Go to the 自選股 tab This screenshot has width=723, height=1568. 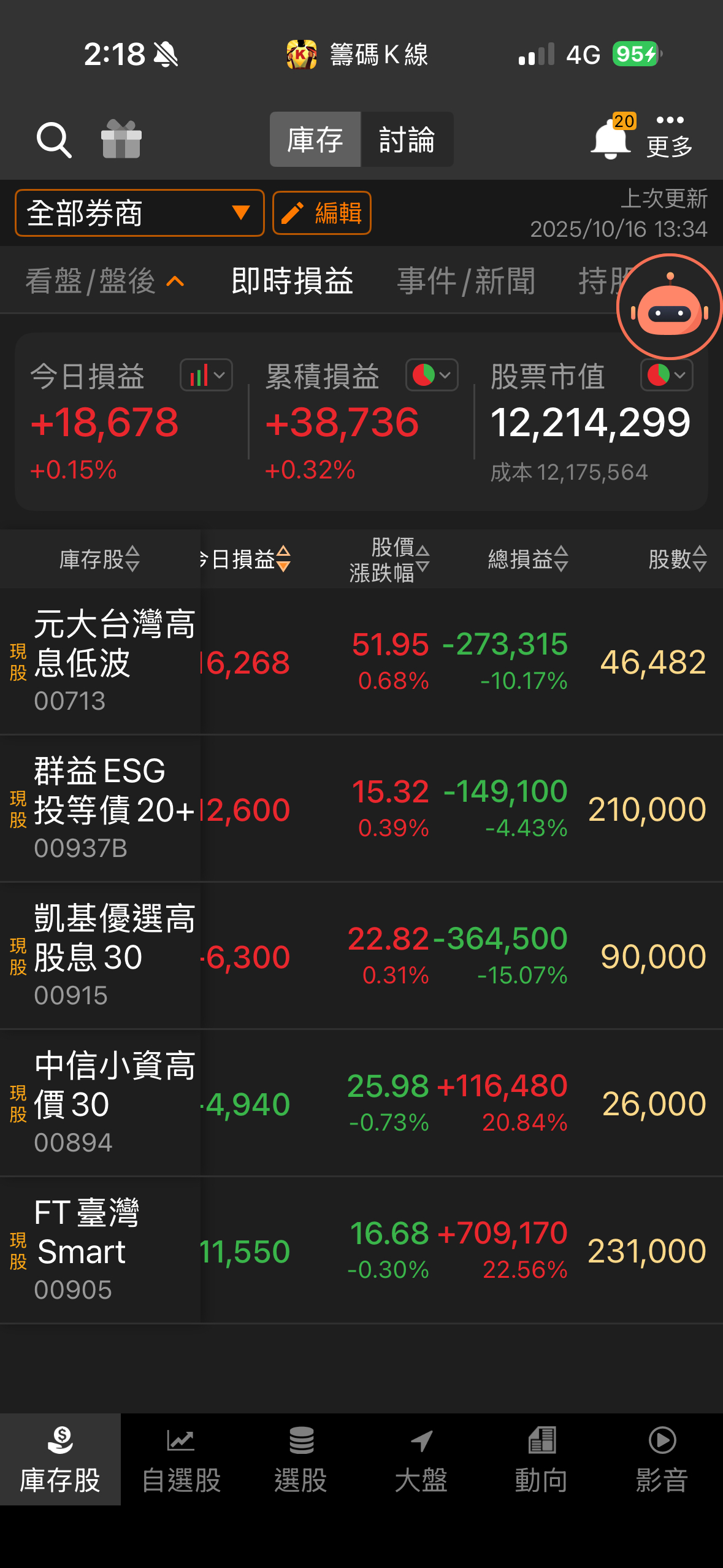181,1459
